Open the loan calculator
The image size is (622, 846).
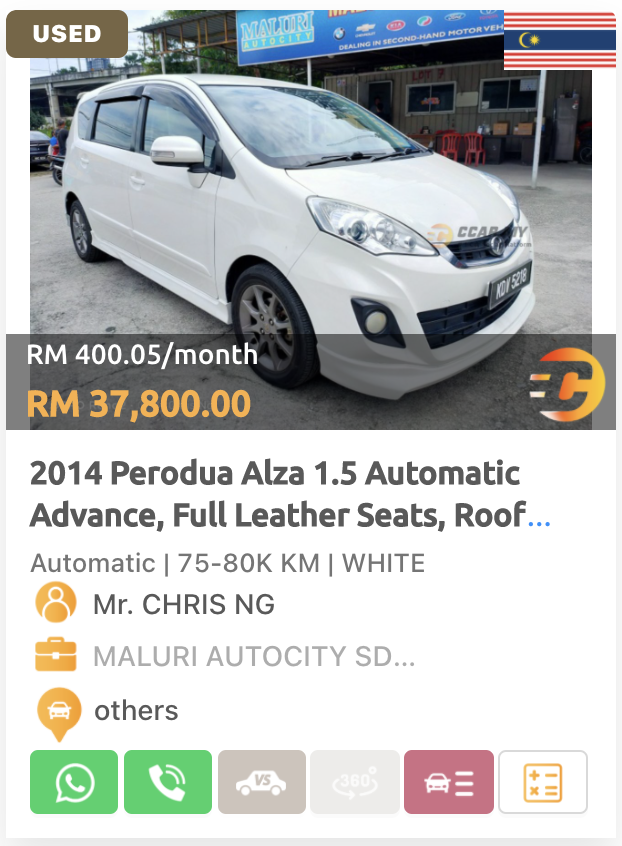pos(543,782)
